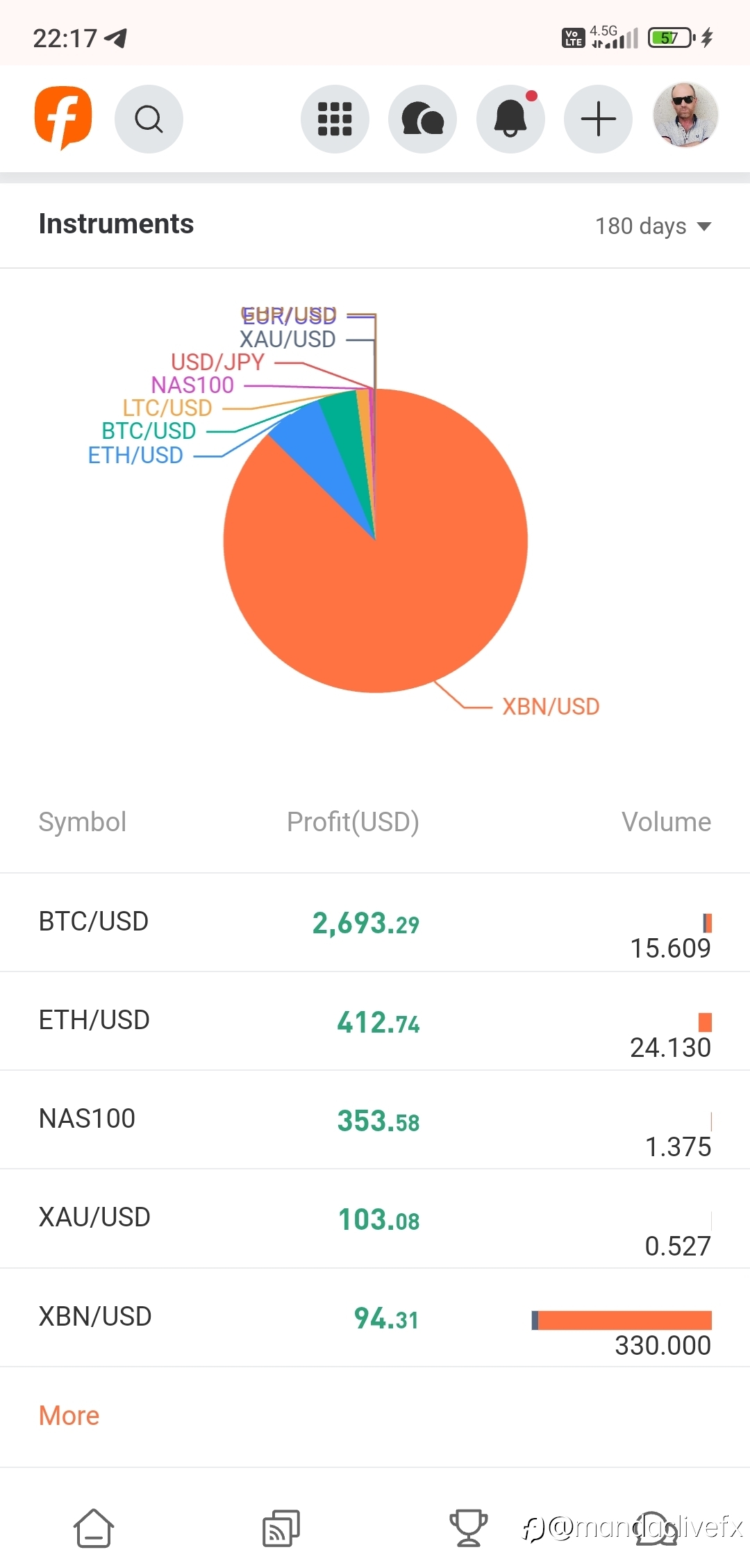The height and width of the screenshot is (1568, 750).
Task: Tap the orange app logo
Action: 63,118
